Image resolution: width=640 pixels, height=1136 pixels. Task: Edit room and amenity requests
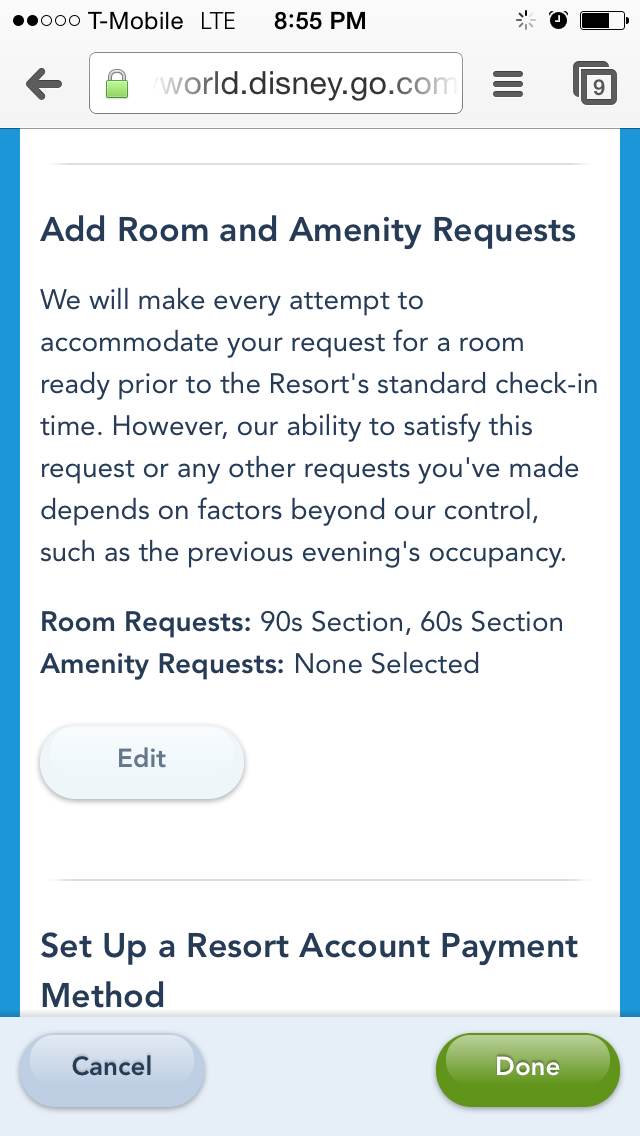click(142, 759)
